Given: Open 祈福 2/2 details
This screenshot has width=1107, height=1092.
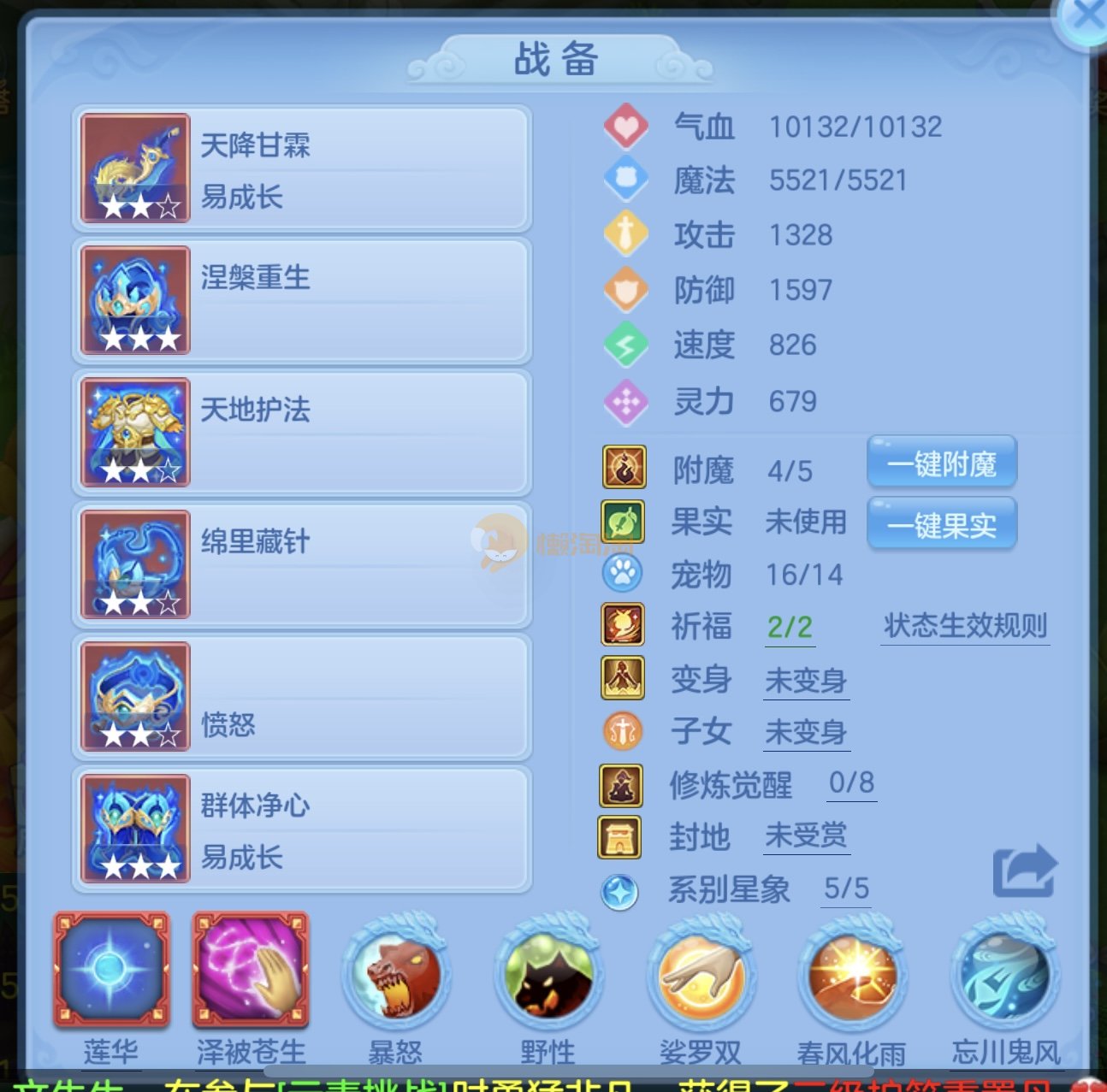Looking at the screenshot, I should click(789, 628).
